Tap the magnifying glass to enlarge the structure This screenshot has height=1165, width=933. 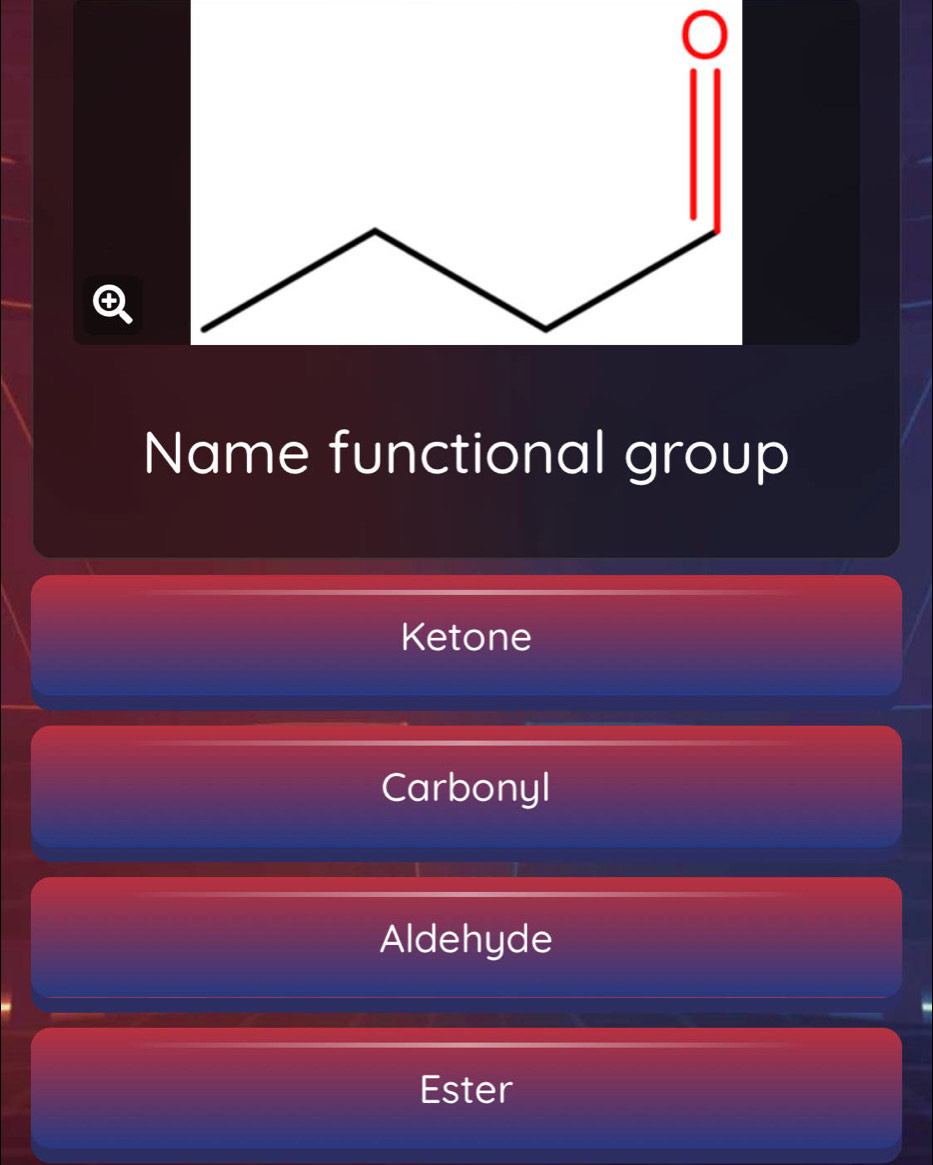click(110, 305)
